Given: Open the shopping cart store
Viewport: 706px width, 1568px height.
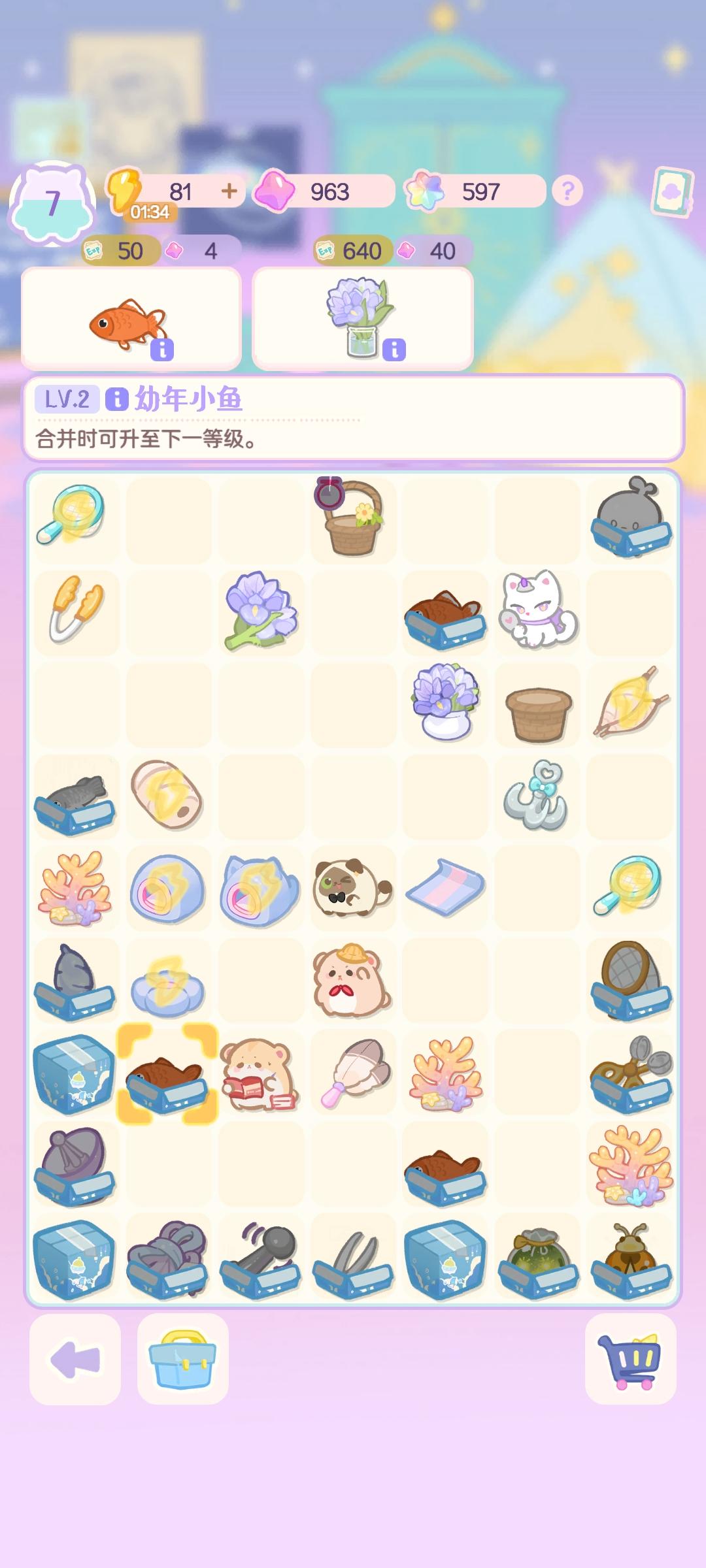Looking at the screenshot, I should [630, 1360].
